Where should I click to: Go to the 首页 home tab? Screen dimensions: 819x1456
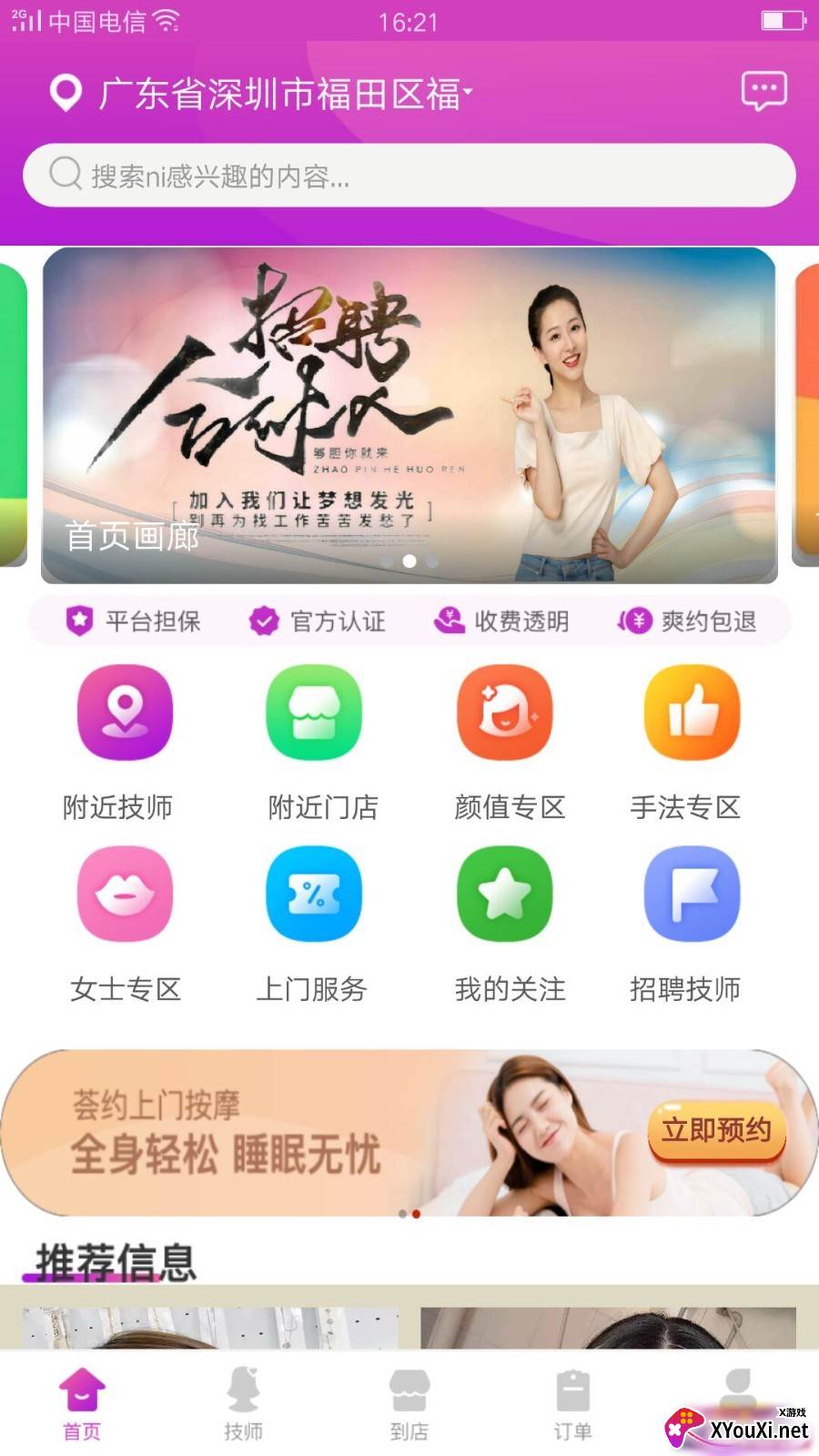[82, 1405]
